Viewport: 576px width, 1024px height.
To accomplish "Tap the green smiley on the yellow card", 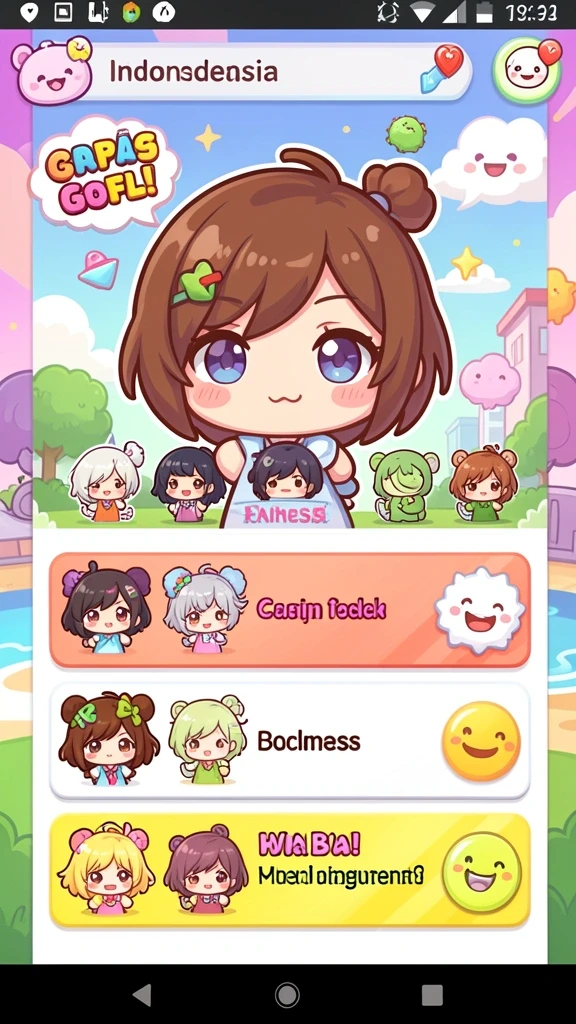I will pos(482,871).
